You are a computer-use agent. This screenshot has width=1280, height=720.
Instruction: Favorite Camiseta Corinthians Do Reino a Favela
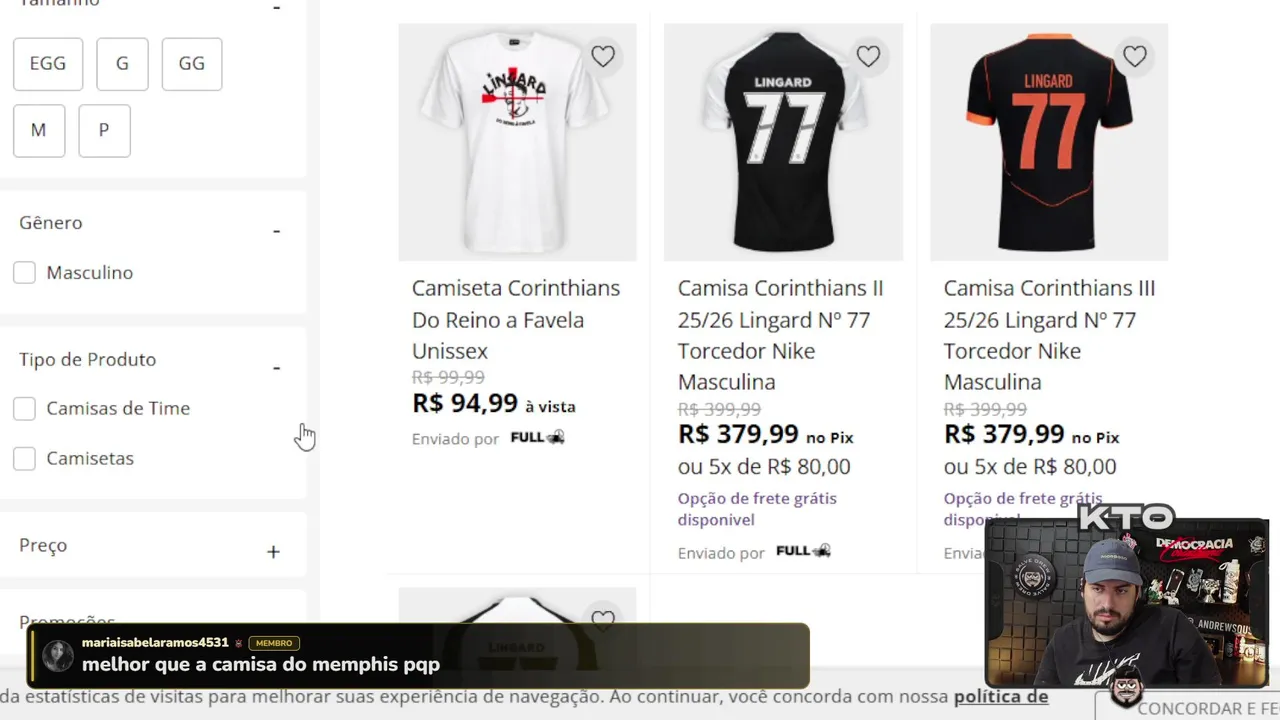click(603, 57)
